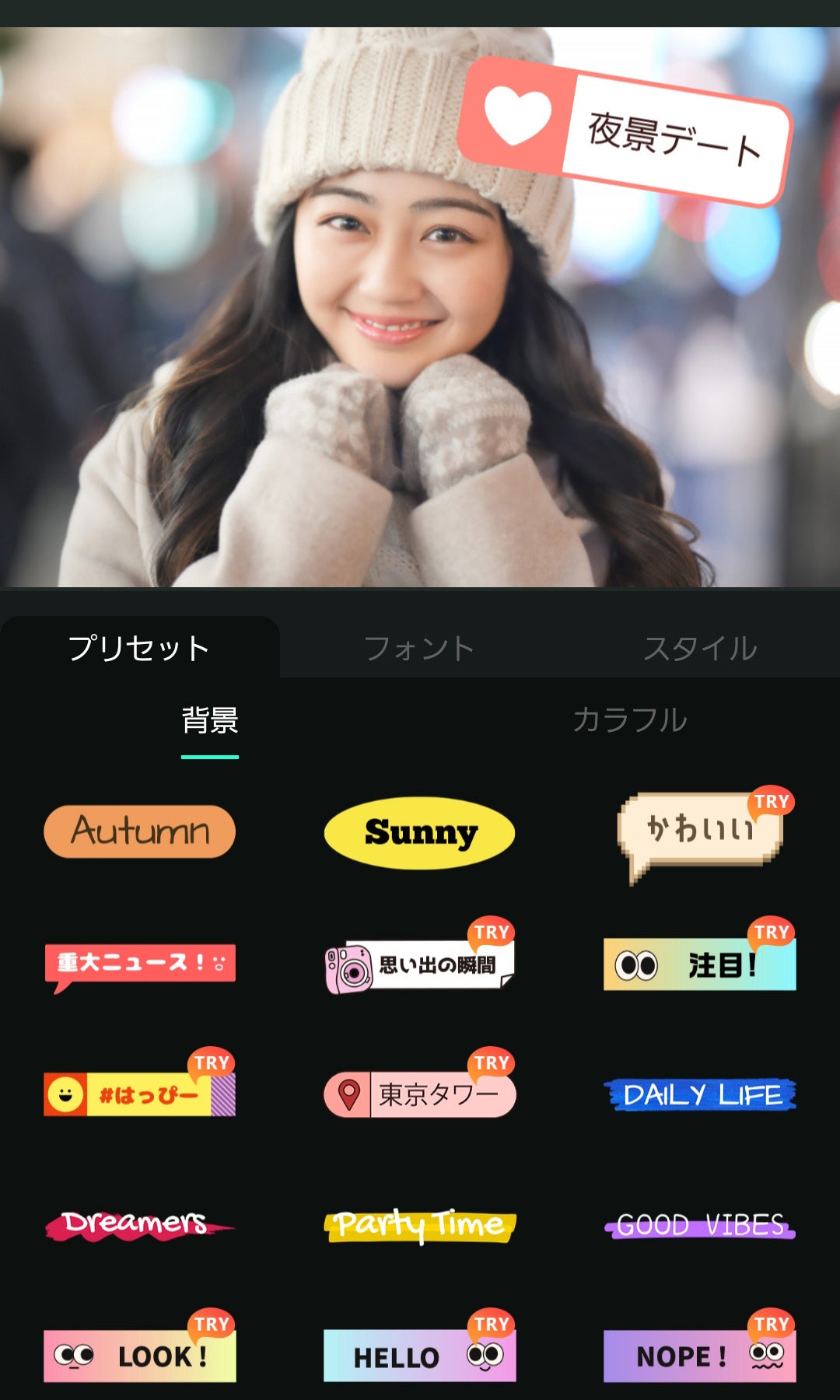Use the HELLO gradient preset
The image size is (840, 1400).
coord(420,1356)
